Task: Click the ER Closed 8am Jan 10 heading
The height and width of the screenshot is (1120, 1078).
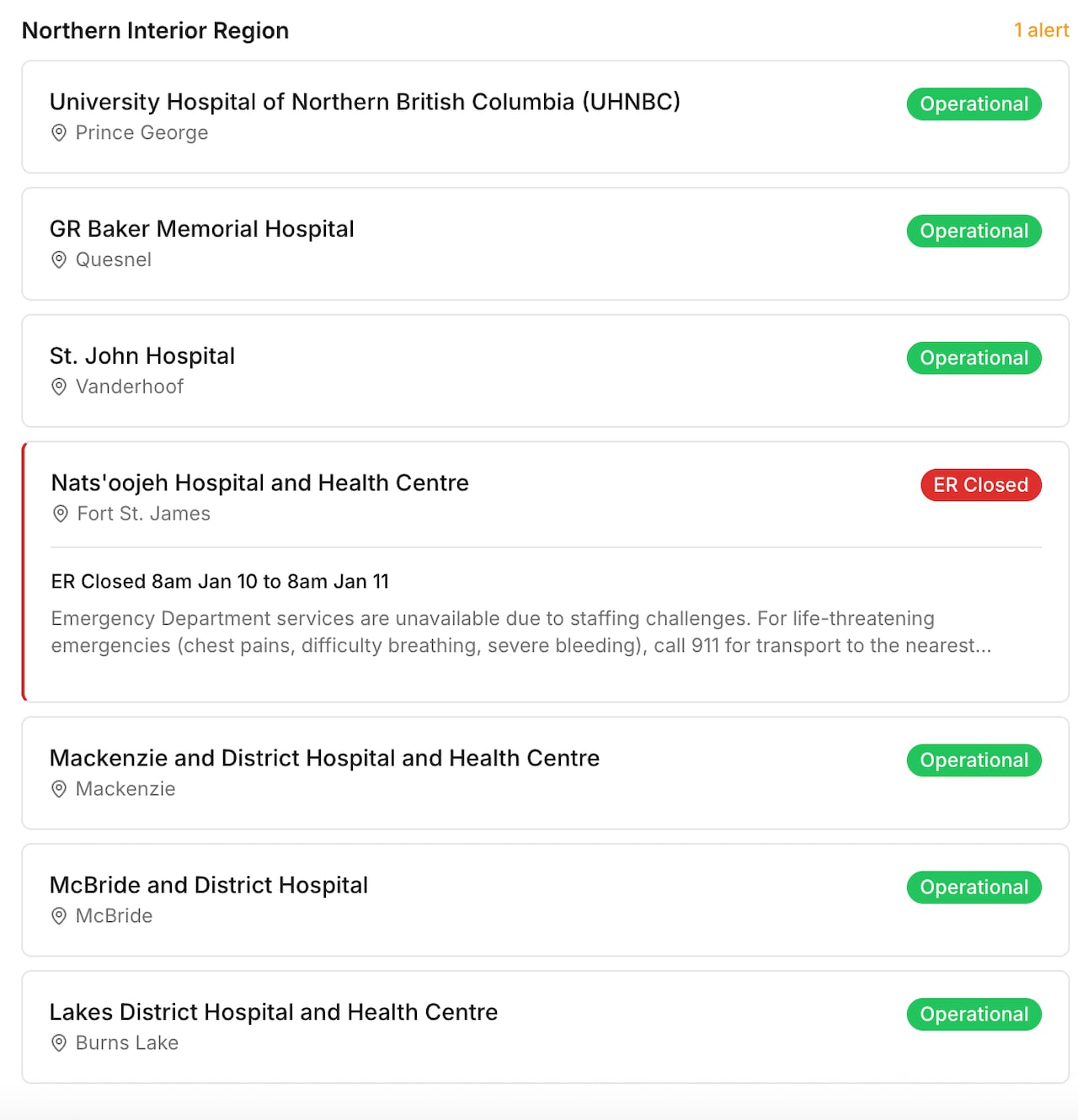Action: [x=220, y=581]
